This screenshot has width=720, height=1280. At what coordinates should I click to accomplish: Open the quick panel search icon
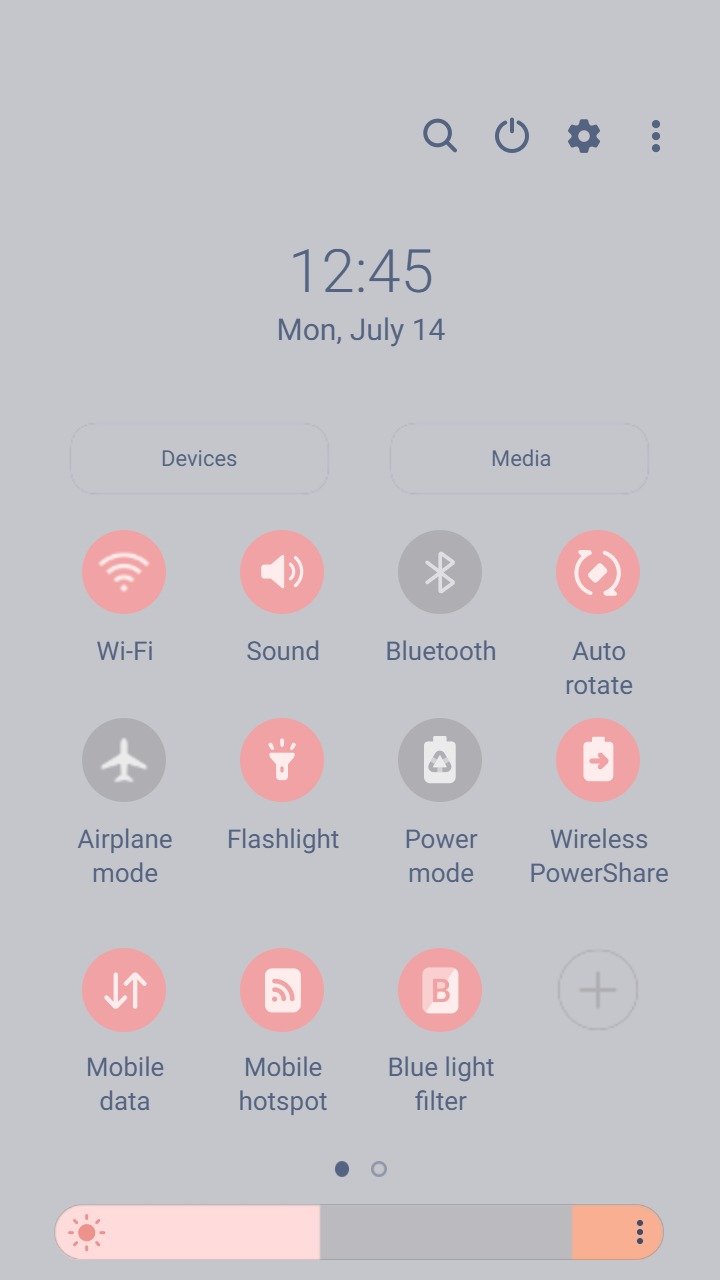coord(440,136)
